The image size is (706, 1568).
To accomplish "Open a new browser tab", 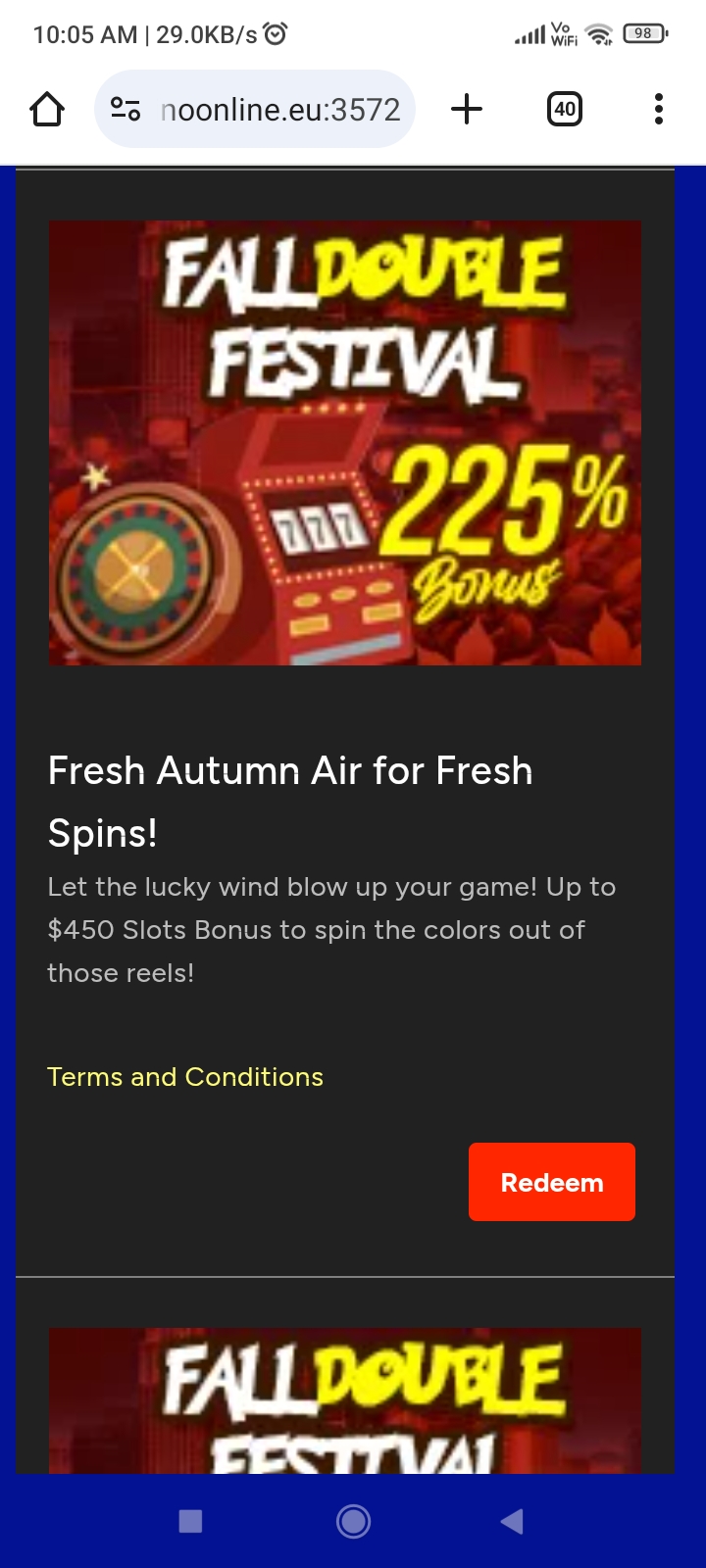I will [467, 109].
